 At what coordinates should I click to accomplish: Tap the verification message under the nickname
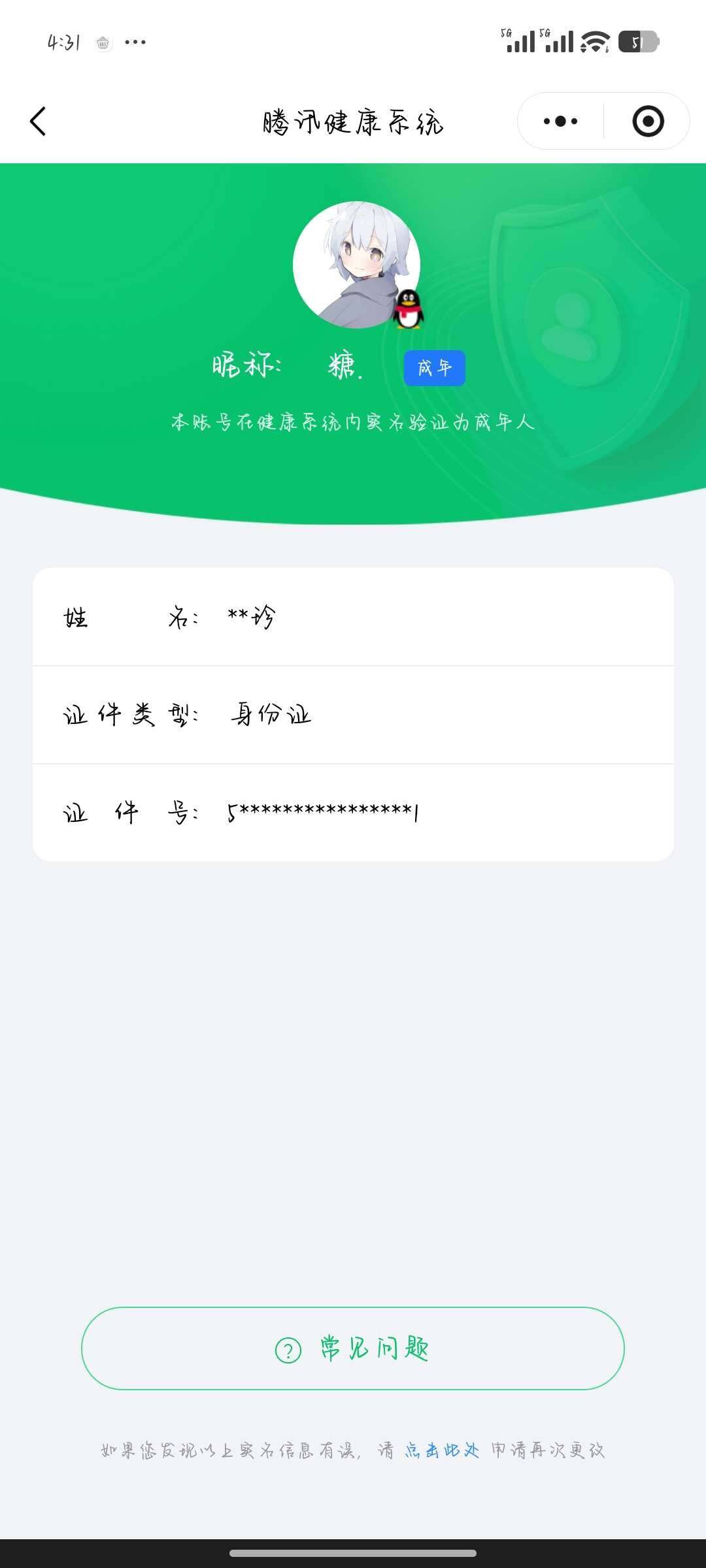[x=353, y=423]
